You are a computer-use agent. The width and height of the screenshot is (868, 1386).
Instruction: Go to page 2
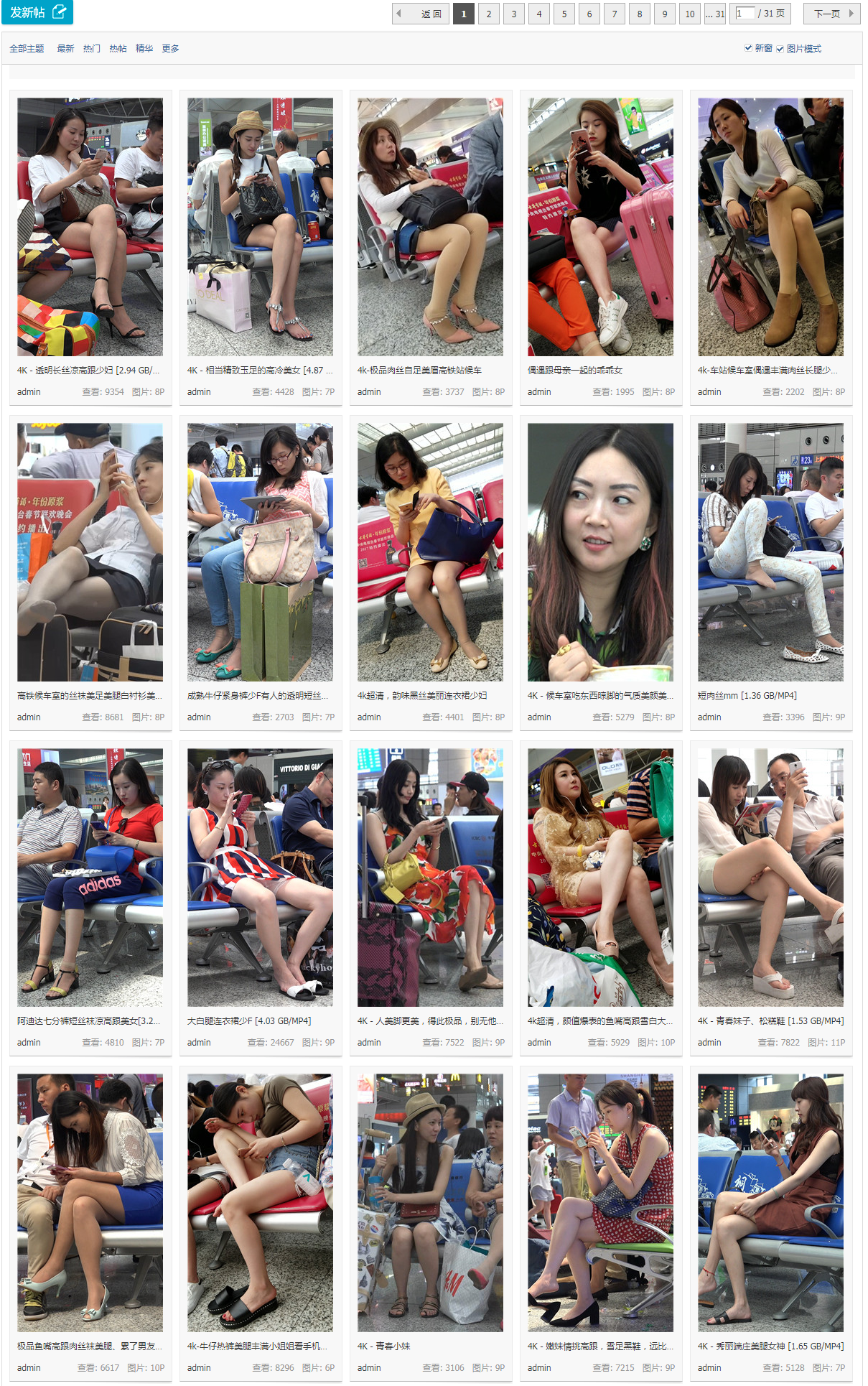coord(488,14)
